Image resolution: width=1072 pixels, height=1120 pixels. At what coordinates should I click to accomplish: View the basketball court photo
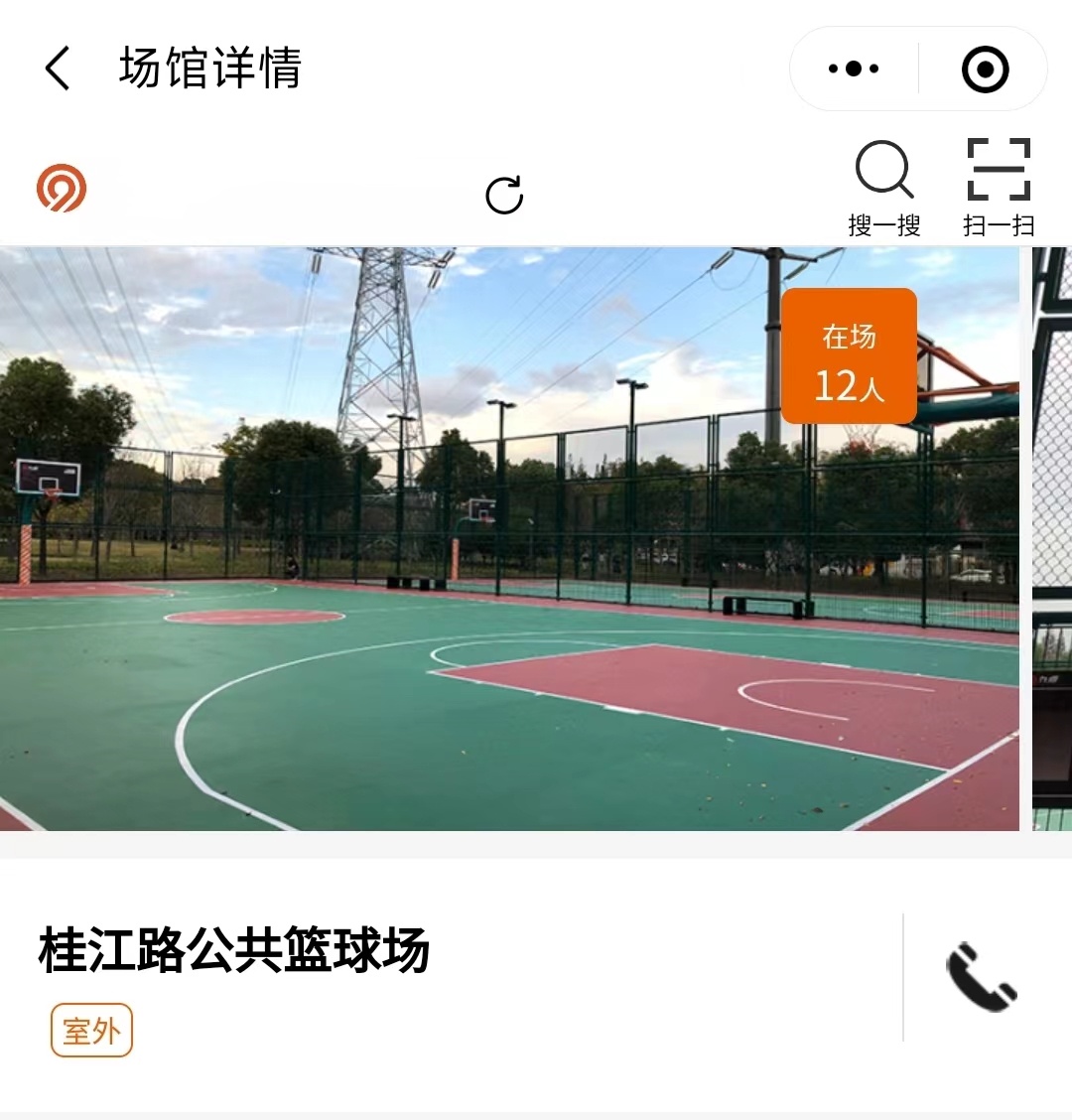coord(508,538)
